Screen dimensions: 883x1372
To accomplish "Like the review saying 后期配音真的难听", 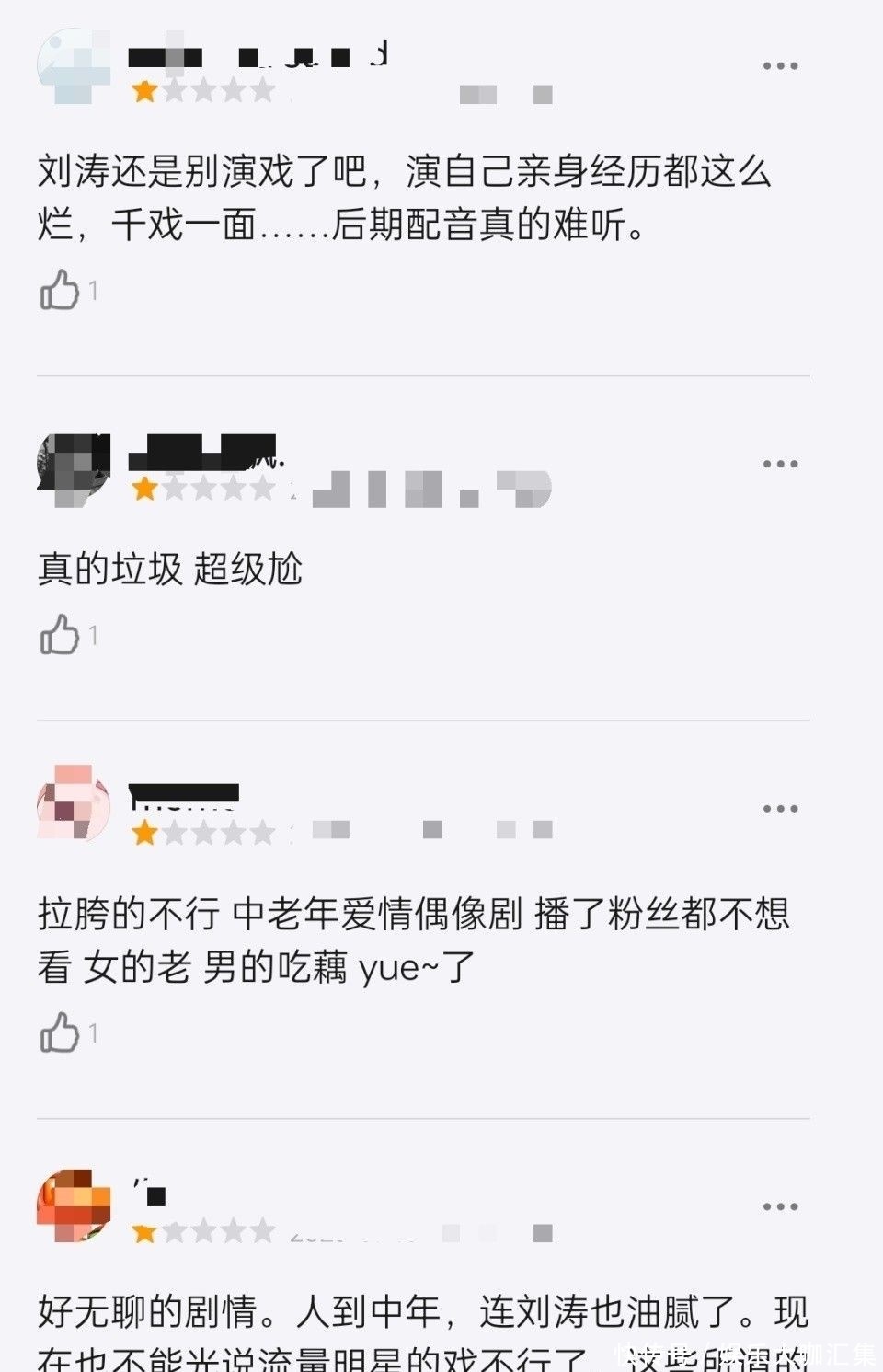I will click(61, 290).
